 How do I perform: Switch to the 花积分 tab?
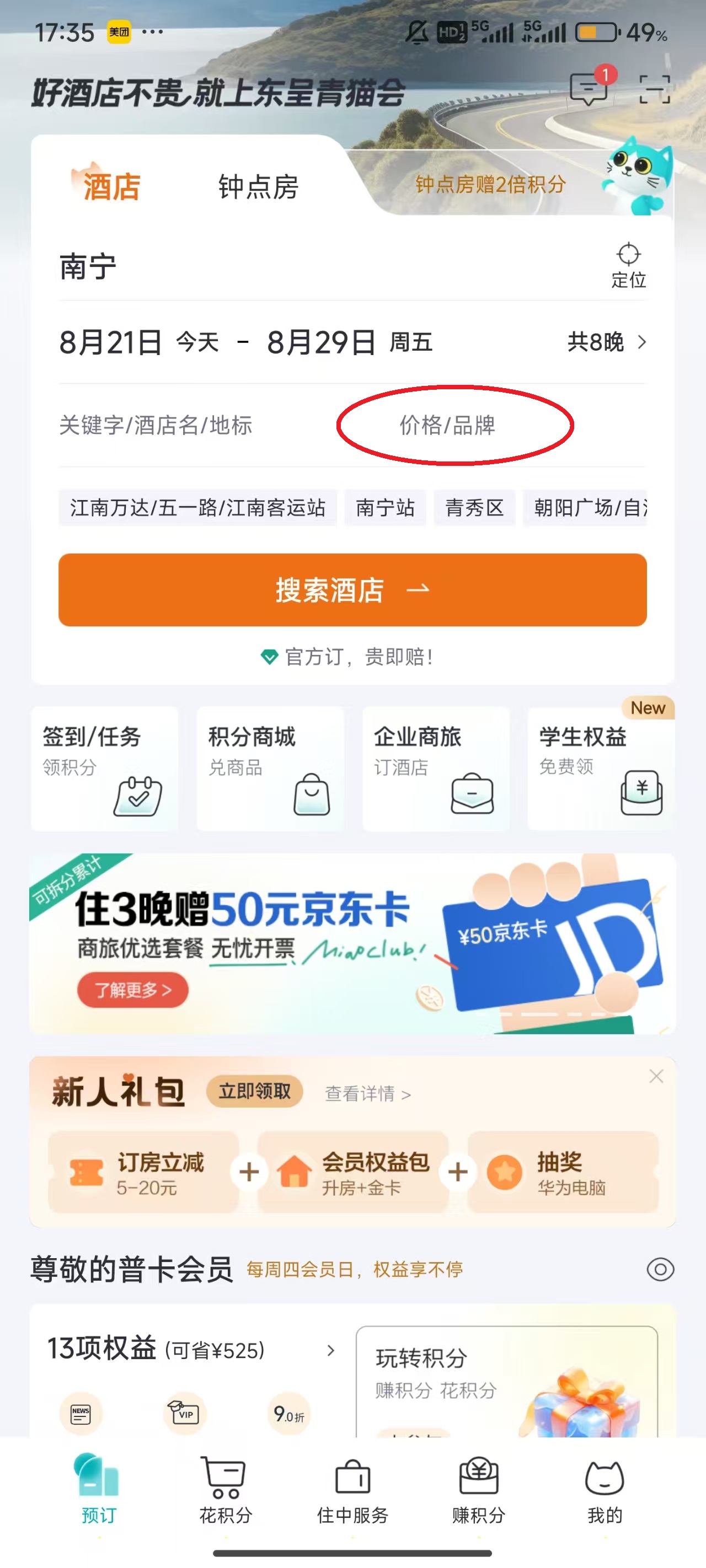pyautogui.click(x=226, y=1489)
